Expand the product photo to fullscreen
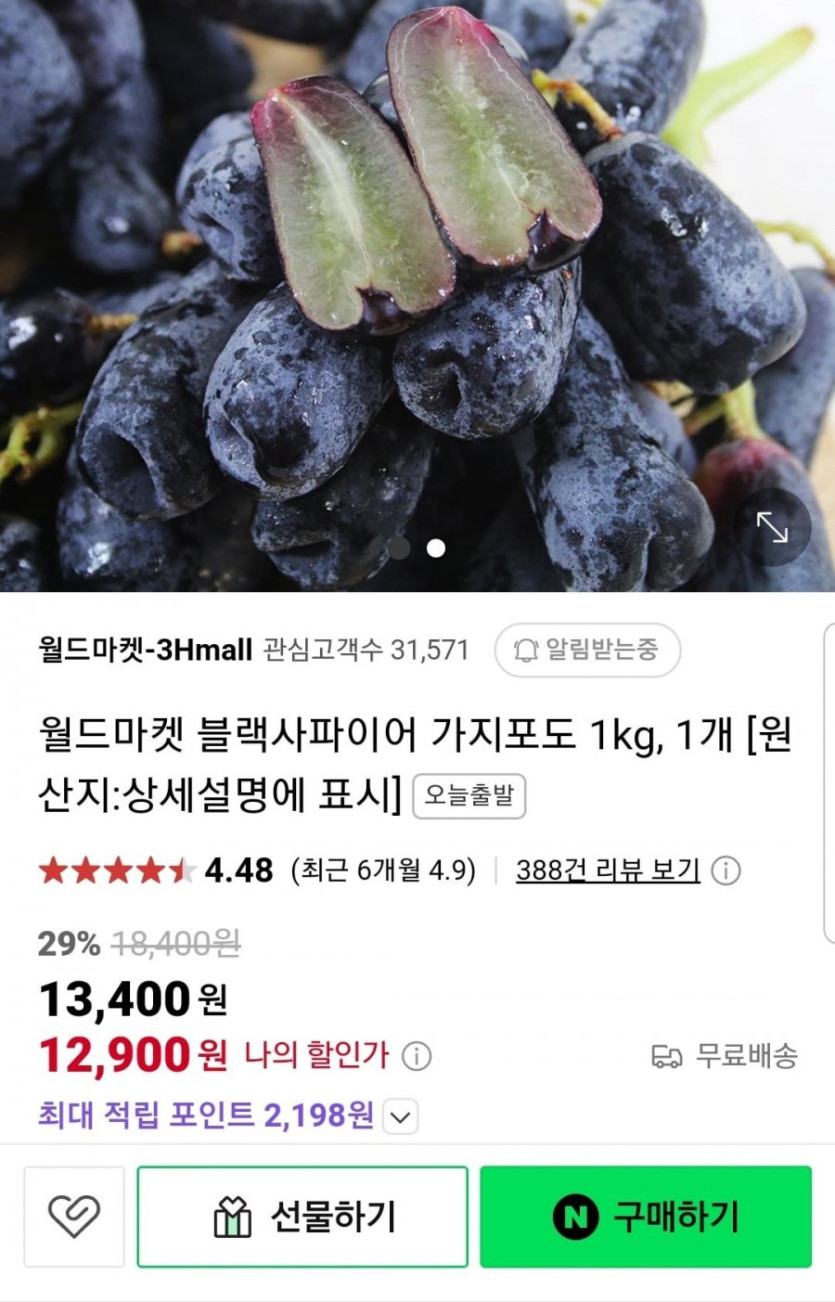 click(x=772, y=527)
